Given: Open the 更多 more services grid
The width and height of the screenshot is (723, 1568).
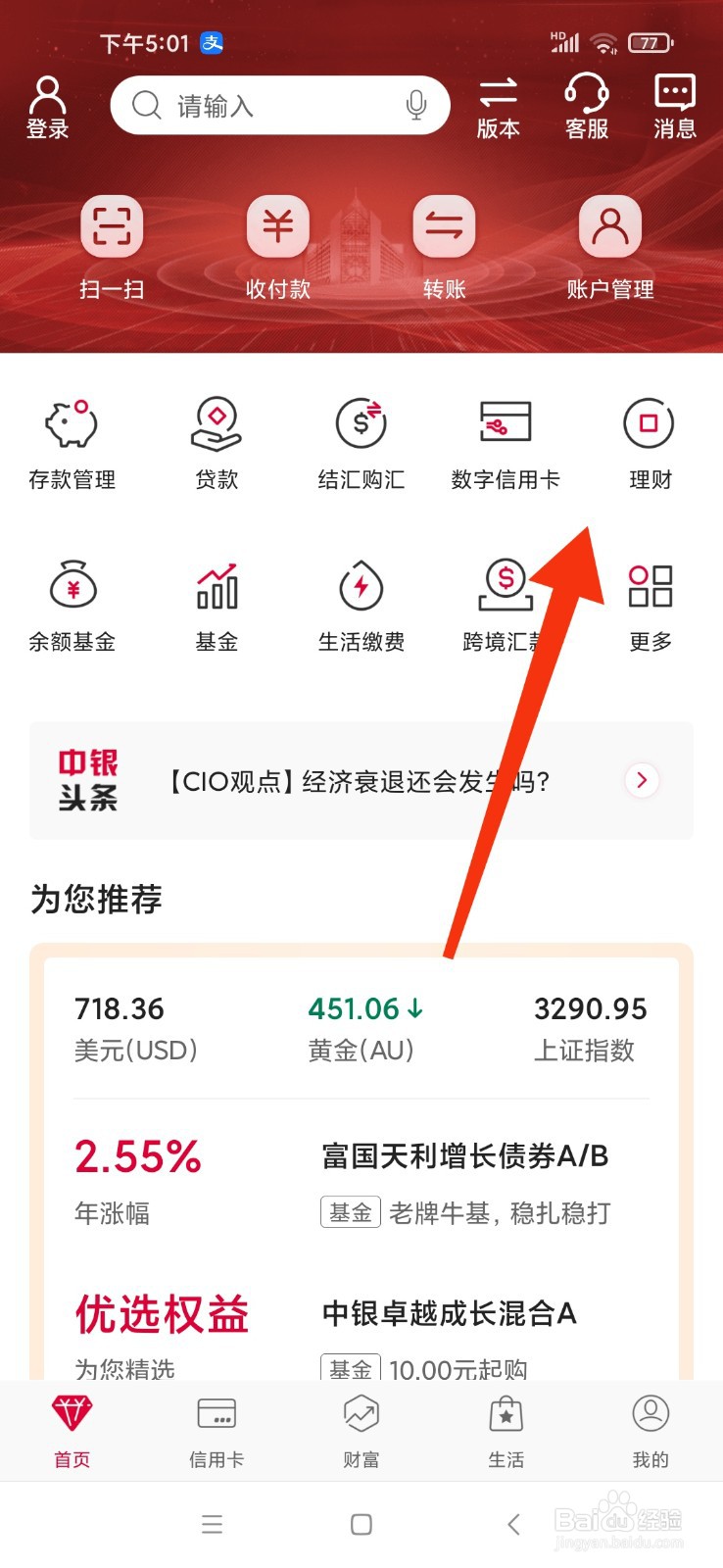Looking at the screenshot, I should pos(650,602).
